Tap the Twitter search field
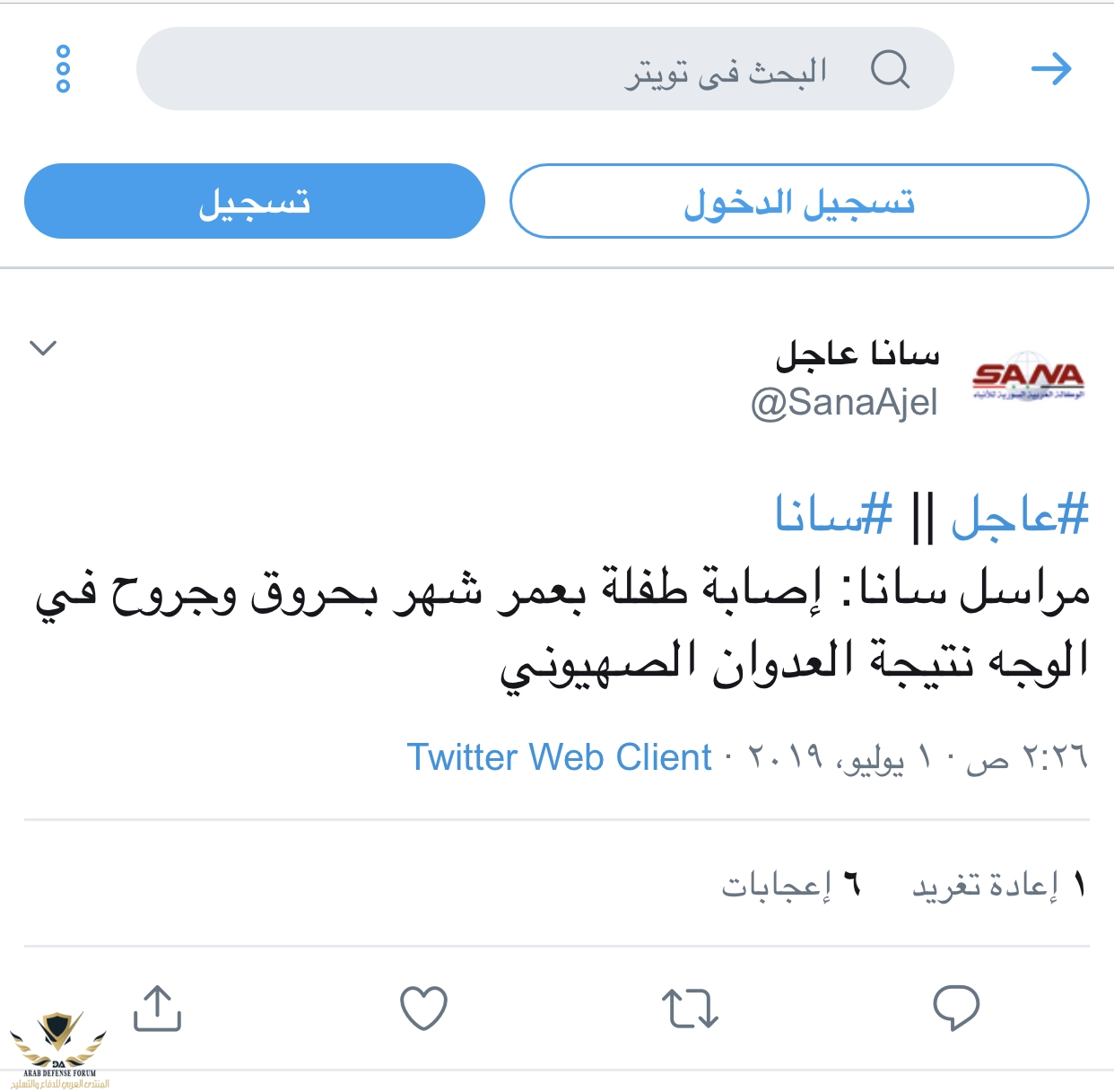This screenshot has width=1114, height=1092. 544,69
